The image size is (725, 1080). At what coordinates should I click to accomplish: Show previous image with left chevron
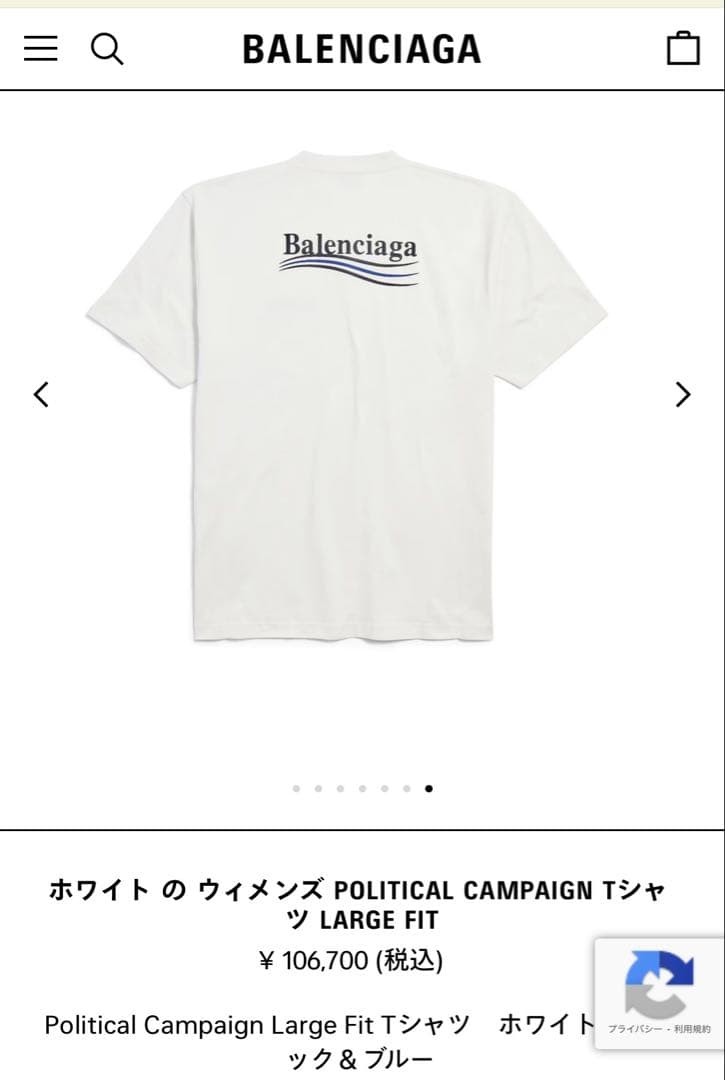41,394
